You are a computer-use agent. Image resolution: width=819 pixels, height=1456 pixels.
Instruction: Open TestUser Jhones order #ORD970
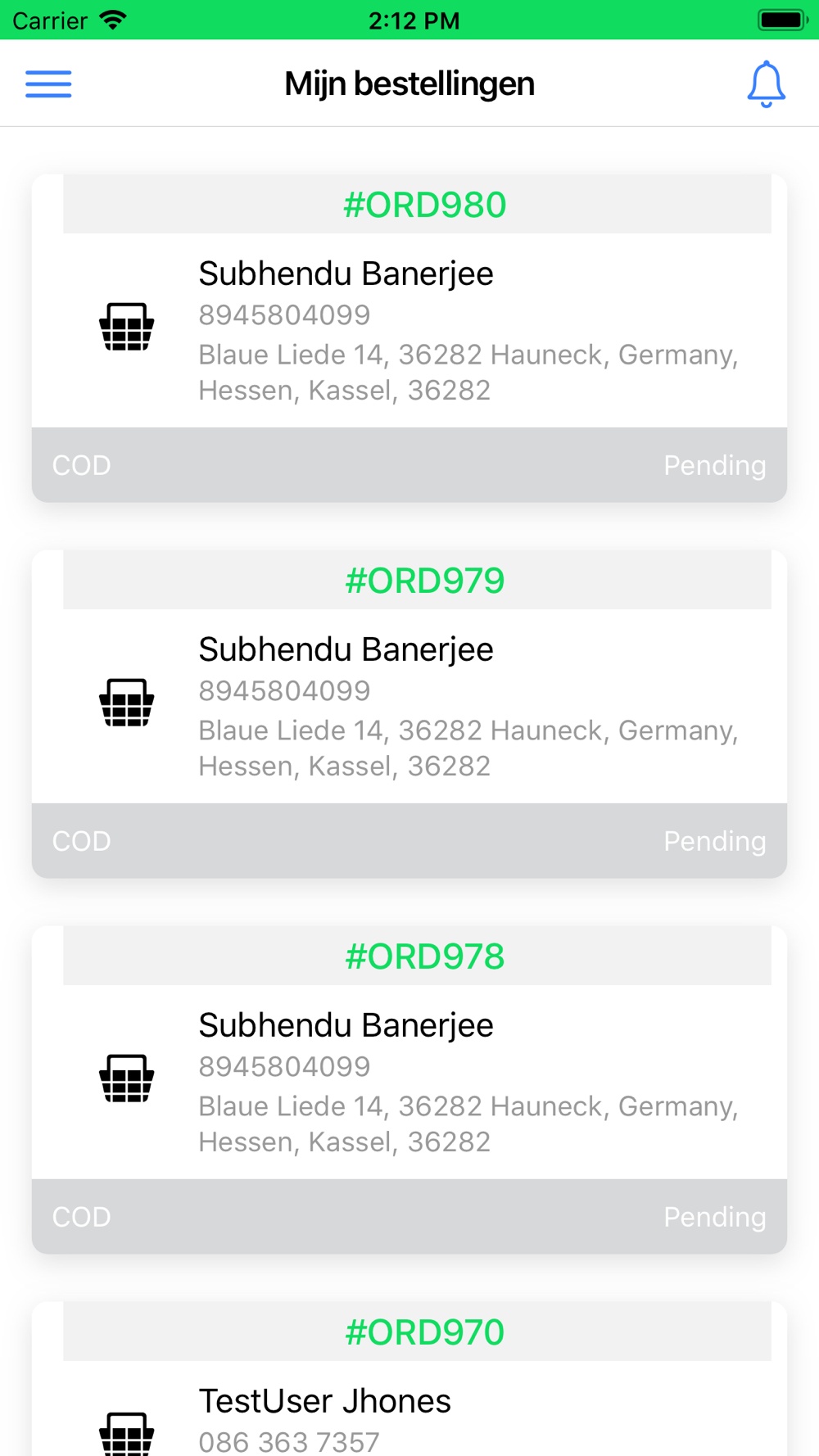pyautogui.click(x=409, y=1378)
